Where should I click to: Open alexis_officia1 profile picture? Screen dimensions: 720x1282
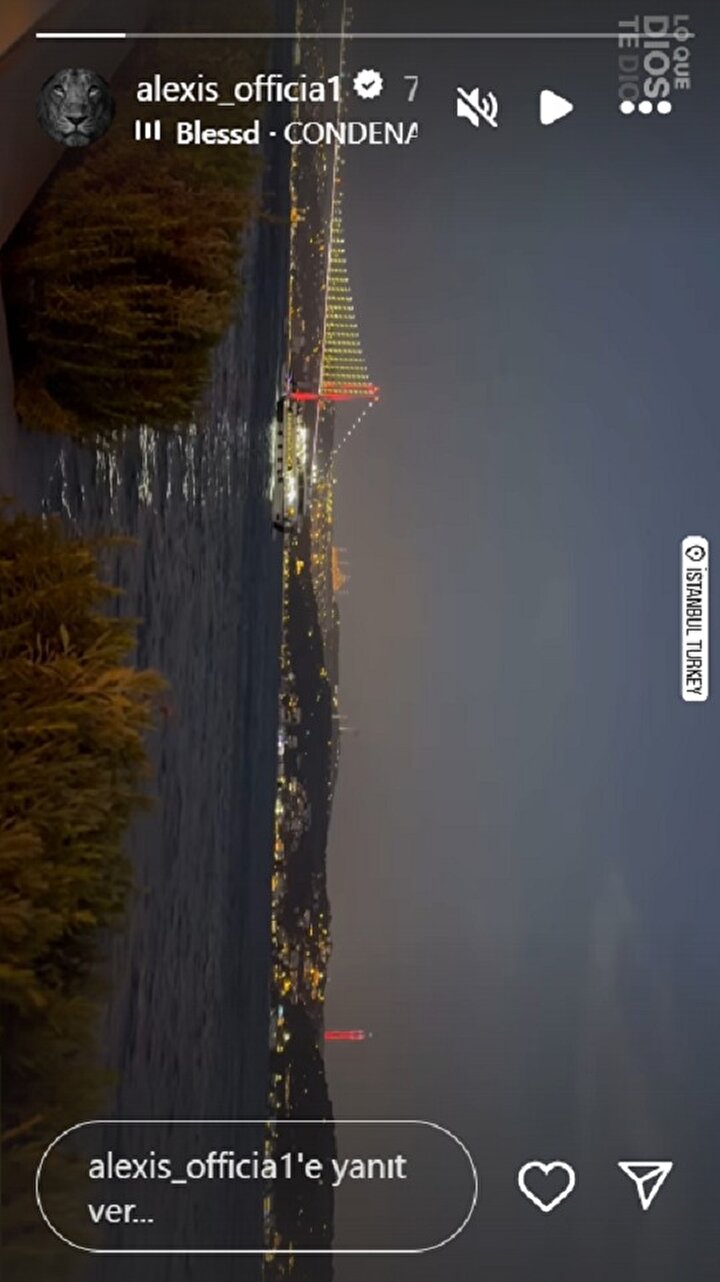pyautogui.click(x=76, y=107)
